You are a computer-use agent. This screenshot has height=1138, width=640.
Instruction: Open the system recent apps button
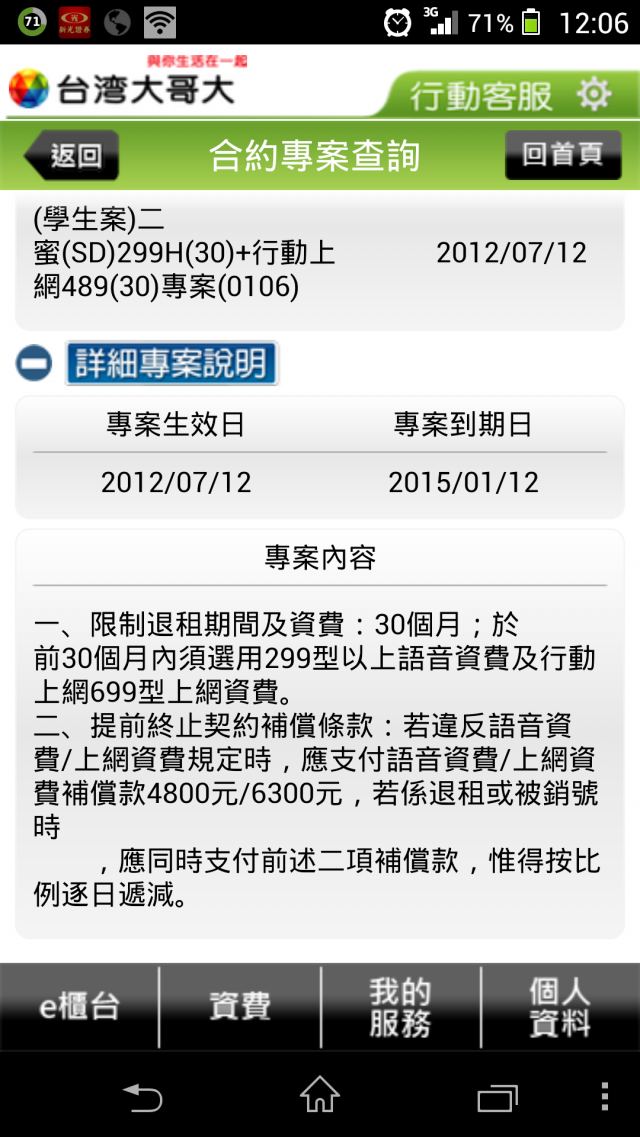tap(497, 1096)
